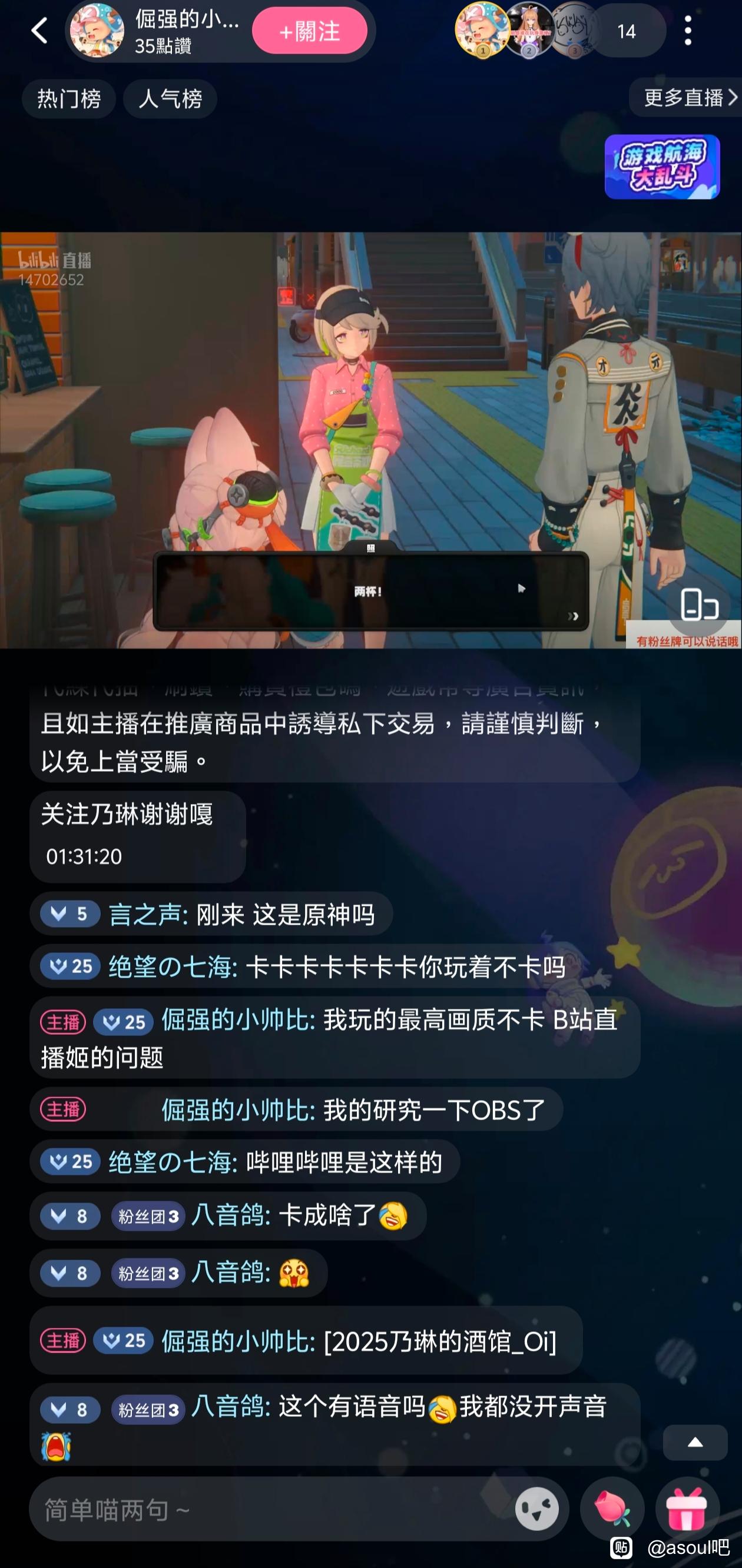The width and height of the screenshot is (742, 1568).
Task: Open the streamer's avatar profile
Action: [x=97, y=31]
